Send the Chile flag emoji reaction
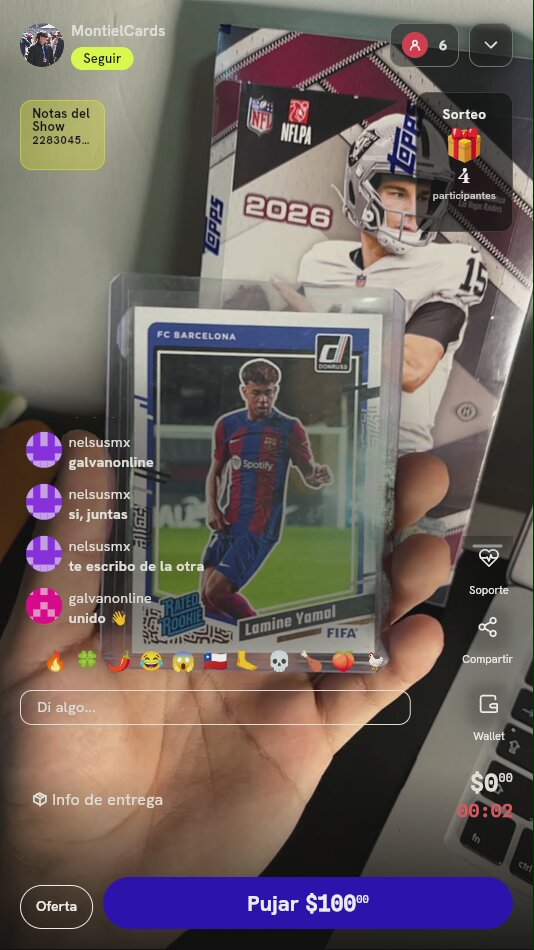The height and width of the screenshot is (950, 534). point(215,661)
